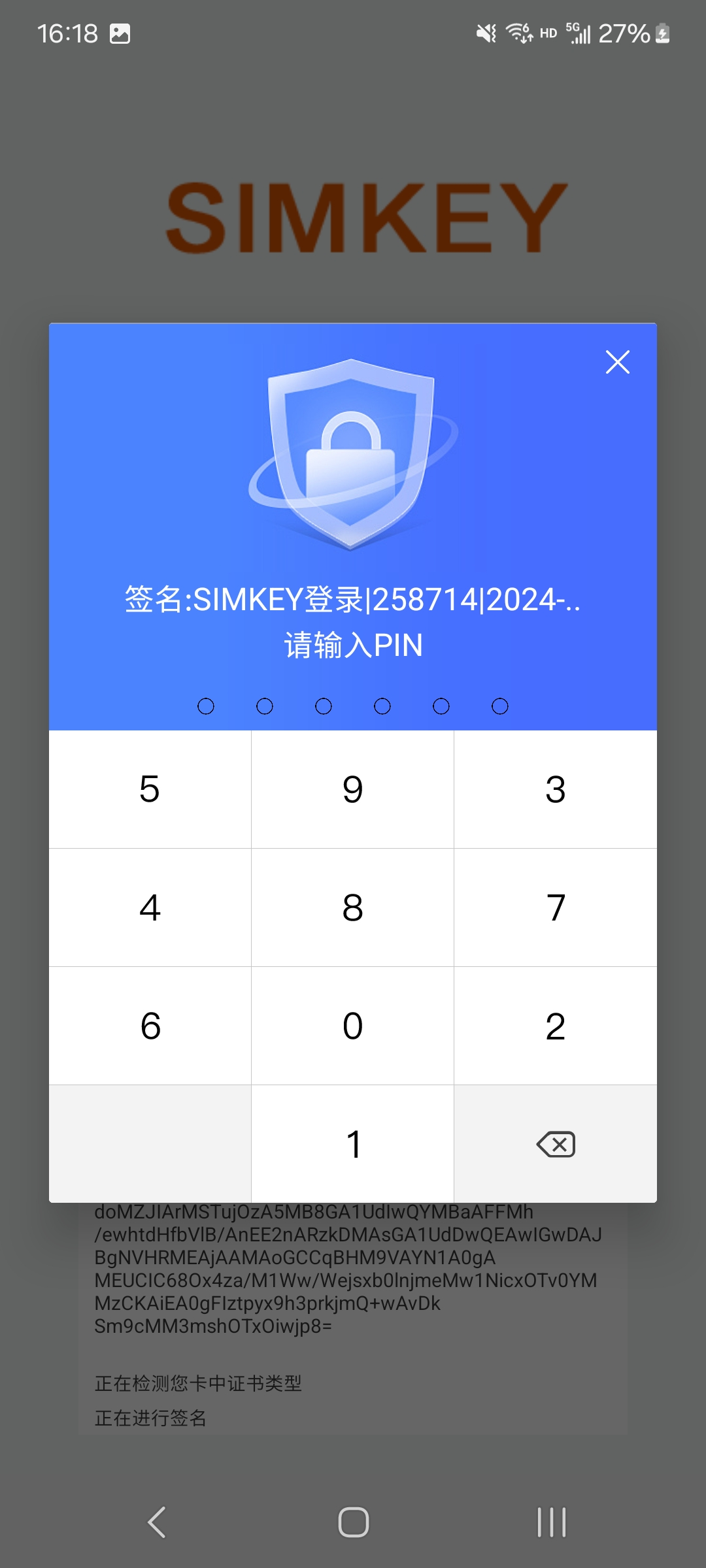706x1568 pixels.
Task: Tap the 7 key on PIN pad
Action: [x=555, y=907]
